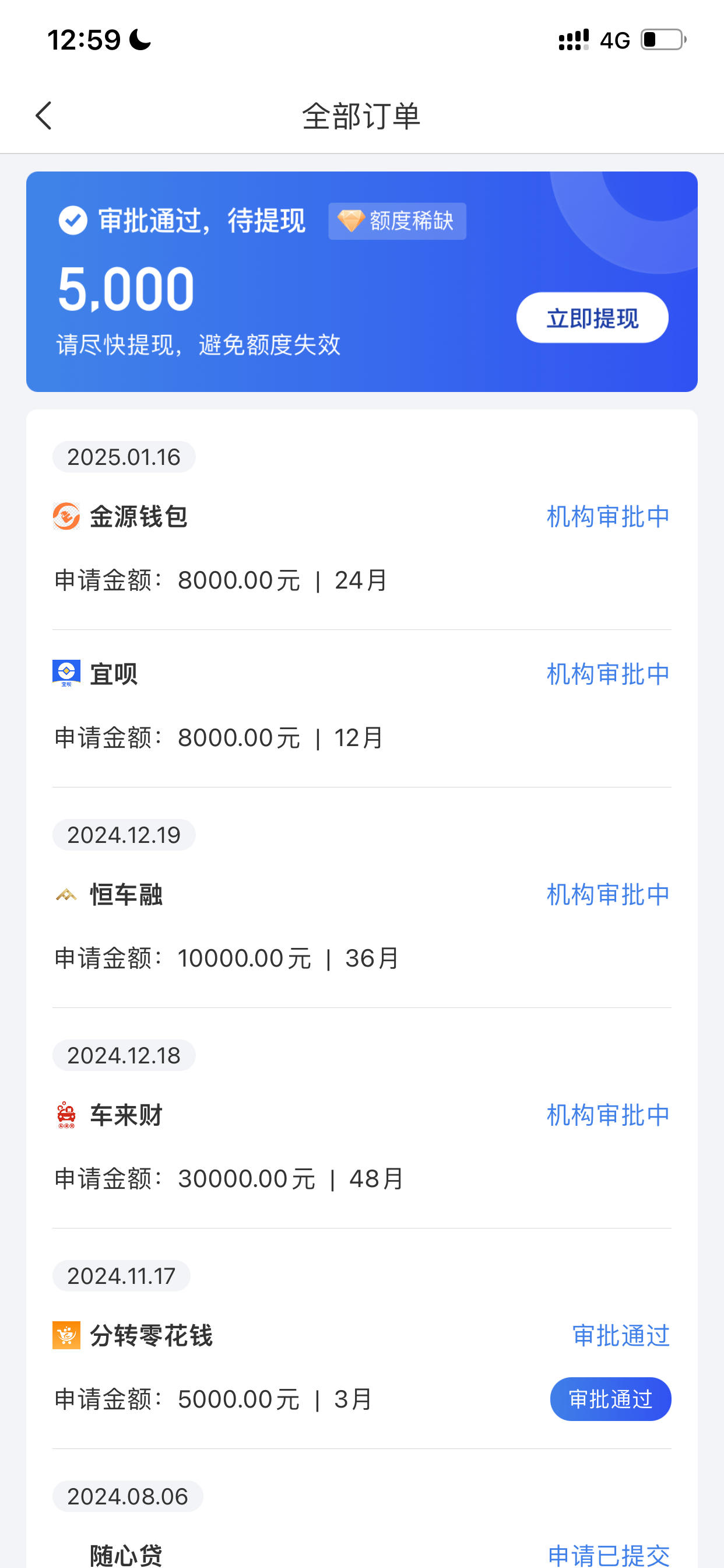This screenshot has width=724, height=1568.
Task: Open 机构审批中 status for 金源钱包
Action: click(607, 516)
